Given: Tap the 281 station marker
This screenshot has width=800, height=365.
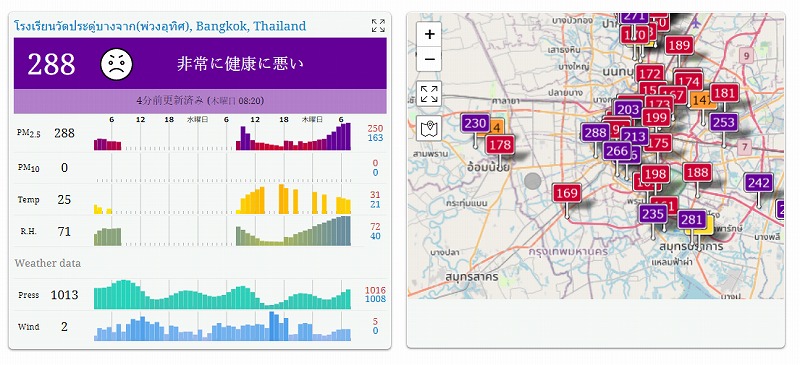Looking at the screenshot, I should point(692,220).
